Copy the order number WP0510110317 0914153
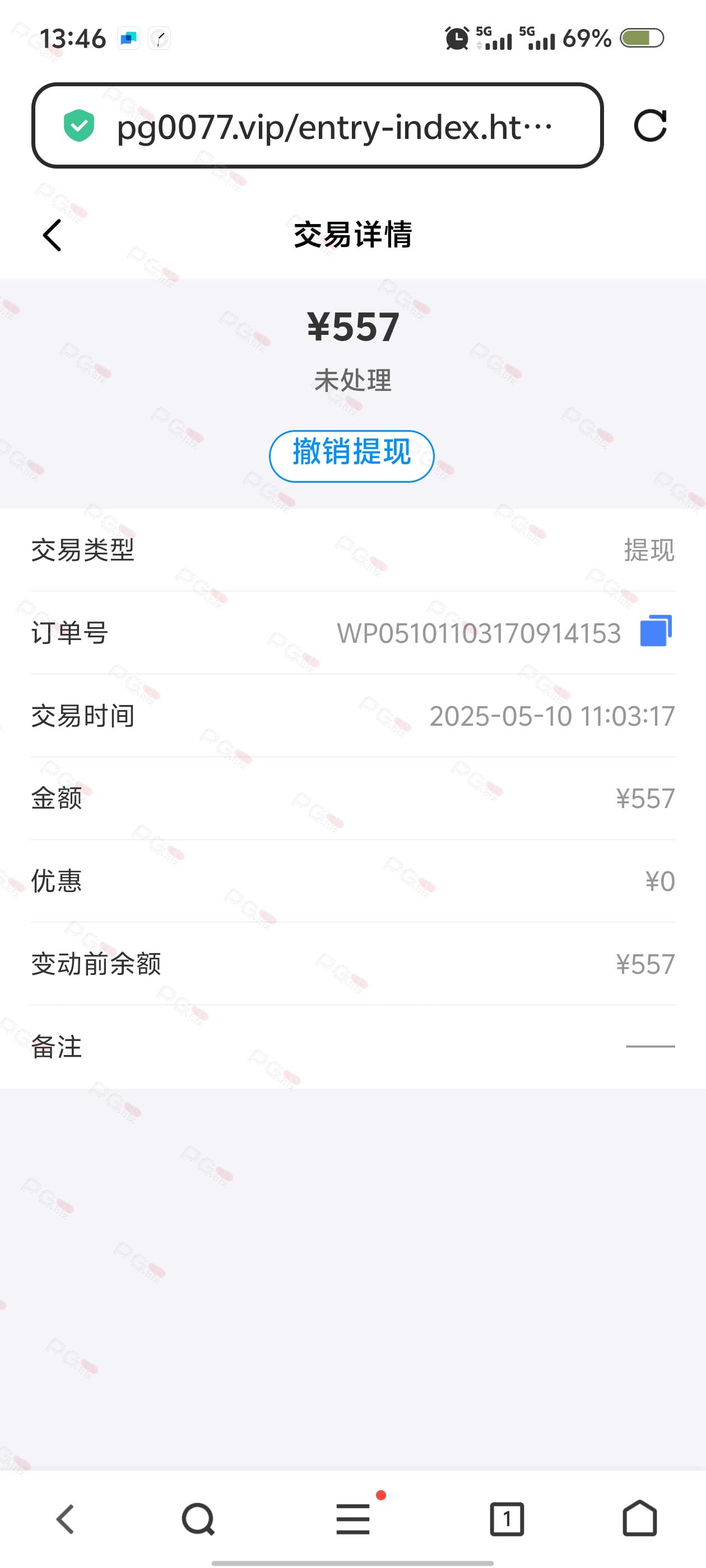The width and height of the screenshot is (706, 1568). tap(656, 631)
